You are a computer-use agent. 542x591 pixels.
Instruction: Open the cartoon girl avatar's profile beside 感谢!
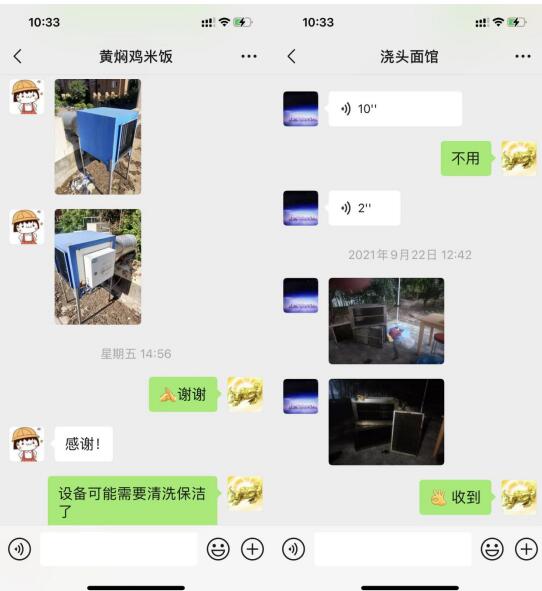click(x=27, y=444)
